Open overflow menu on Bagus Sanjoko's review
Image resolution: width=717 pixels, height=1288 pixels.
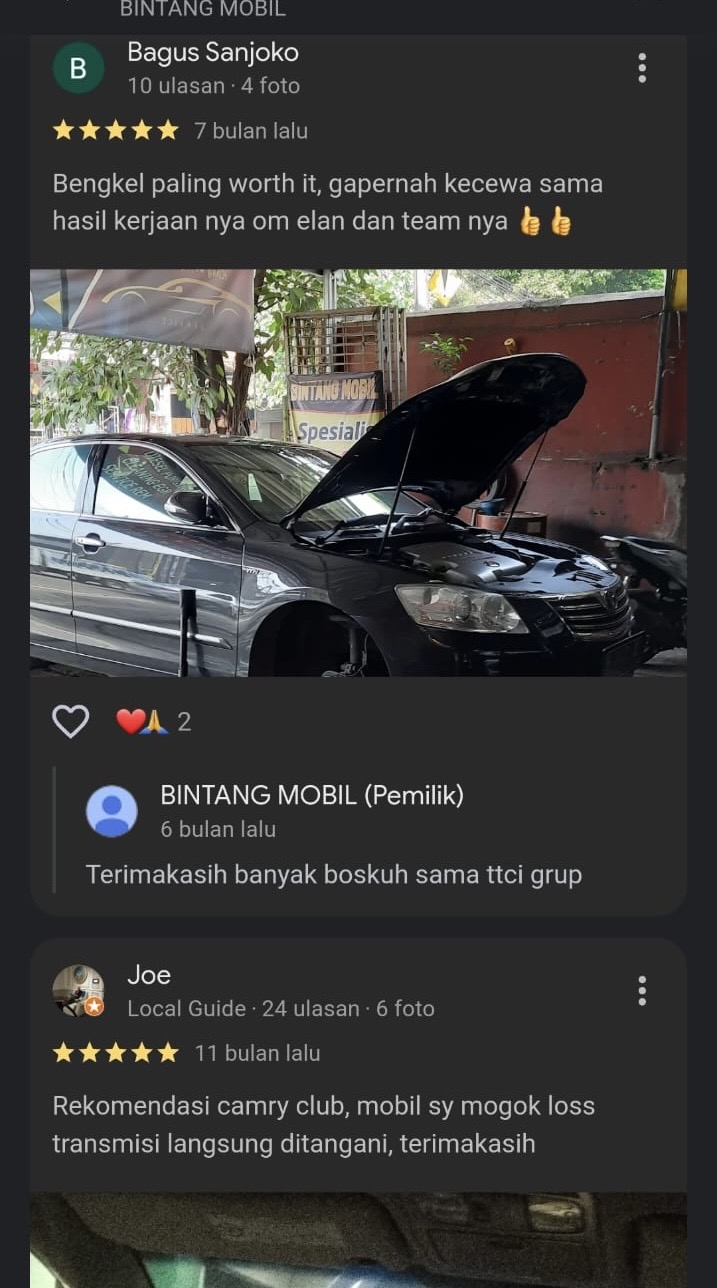click(642, 68)
